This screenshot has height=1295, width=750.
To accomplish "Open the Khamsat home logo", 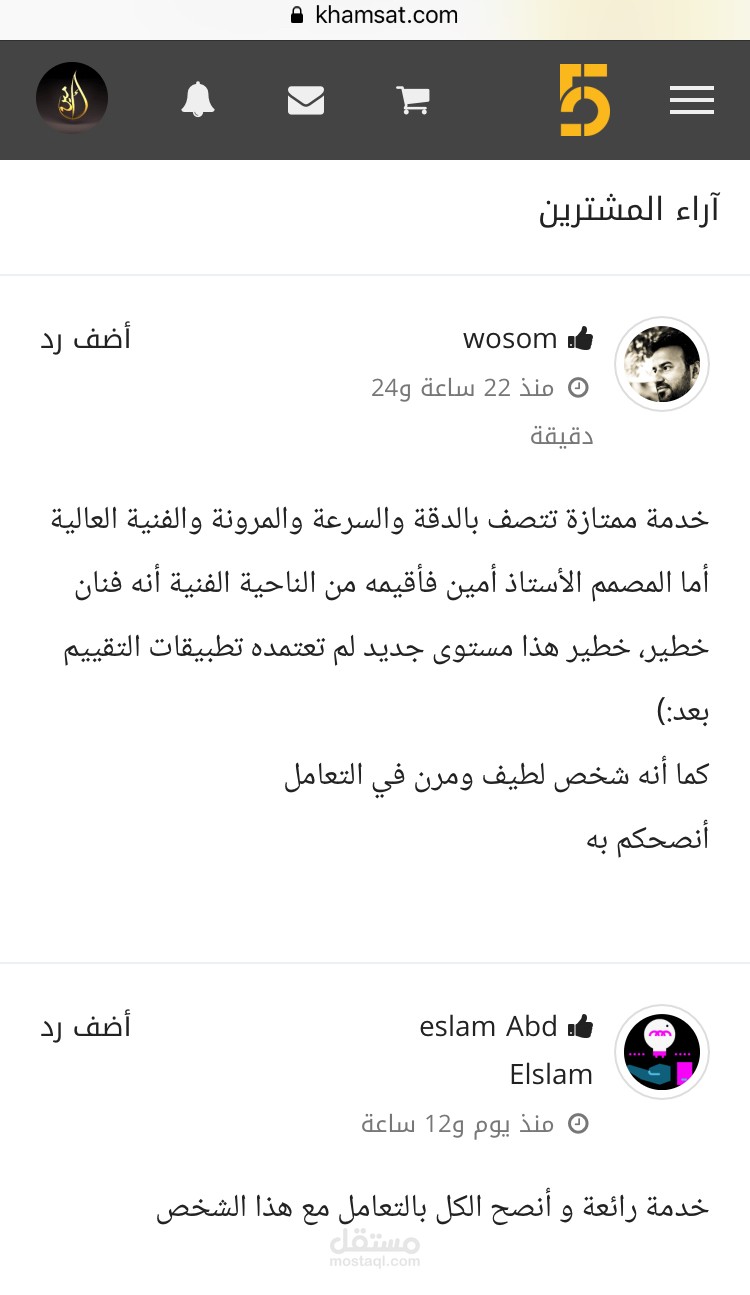I will click(584, 100).
